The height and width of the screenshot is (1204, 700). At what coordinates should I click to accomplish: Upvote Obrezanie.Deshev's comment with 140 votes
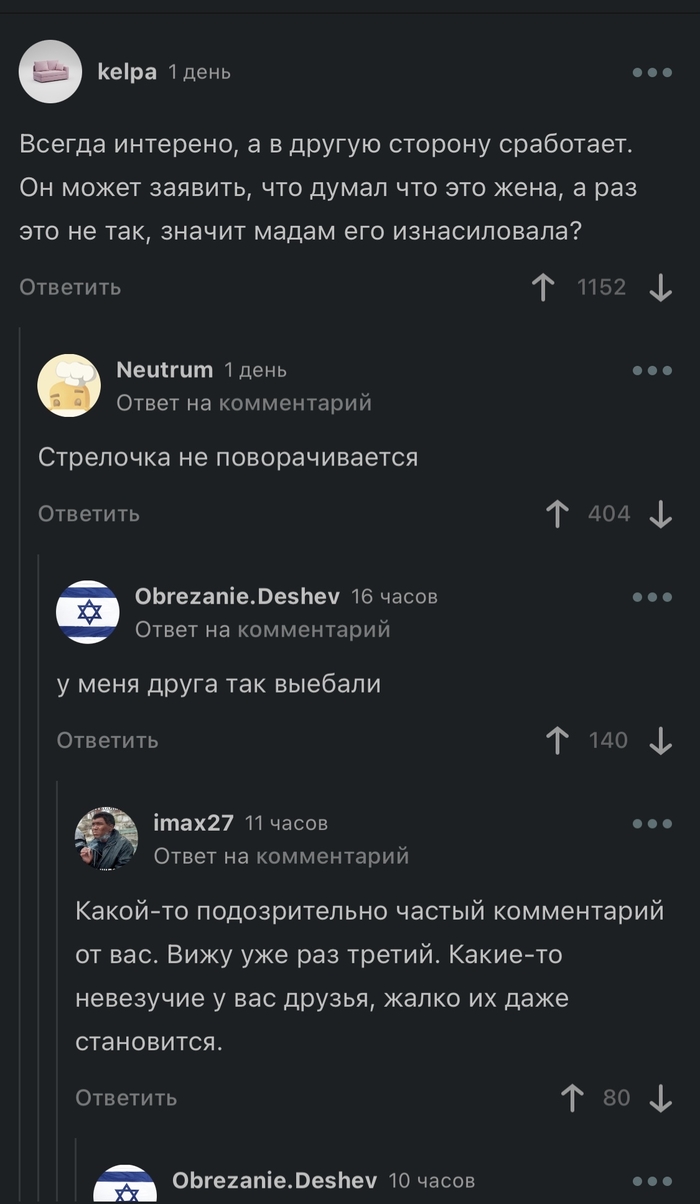click(557, 741)
